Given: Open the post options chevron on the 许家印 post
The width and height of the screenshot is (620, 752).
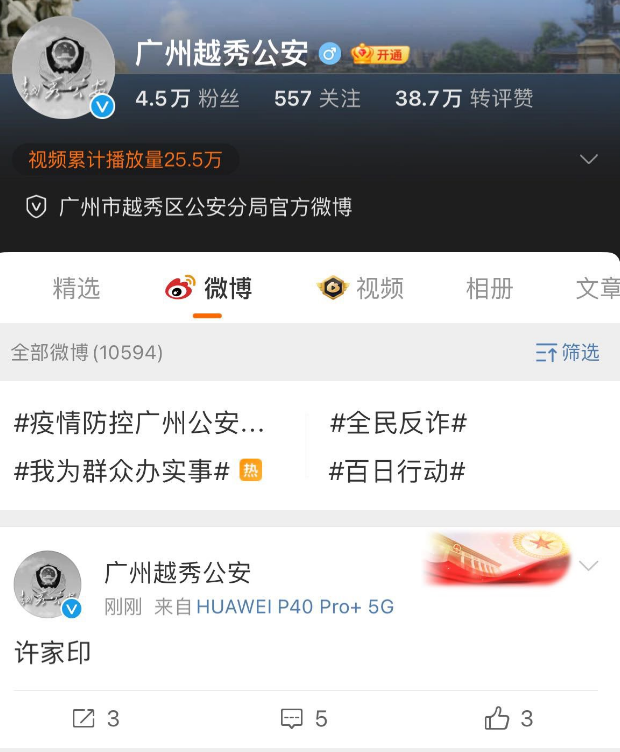Looking at the screenshot, I should tap(589, 567).
